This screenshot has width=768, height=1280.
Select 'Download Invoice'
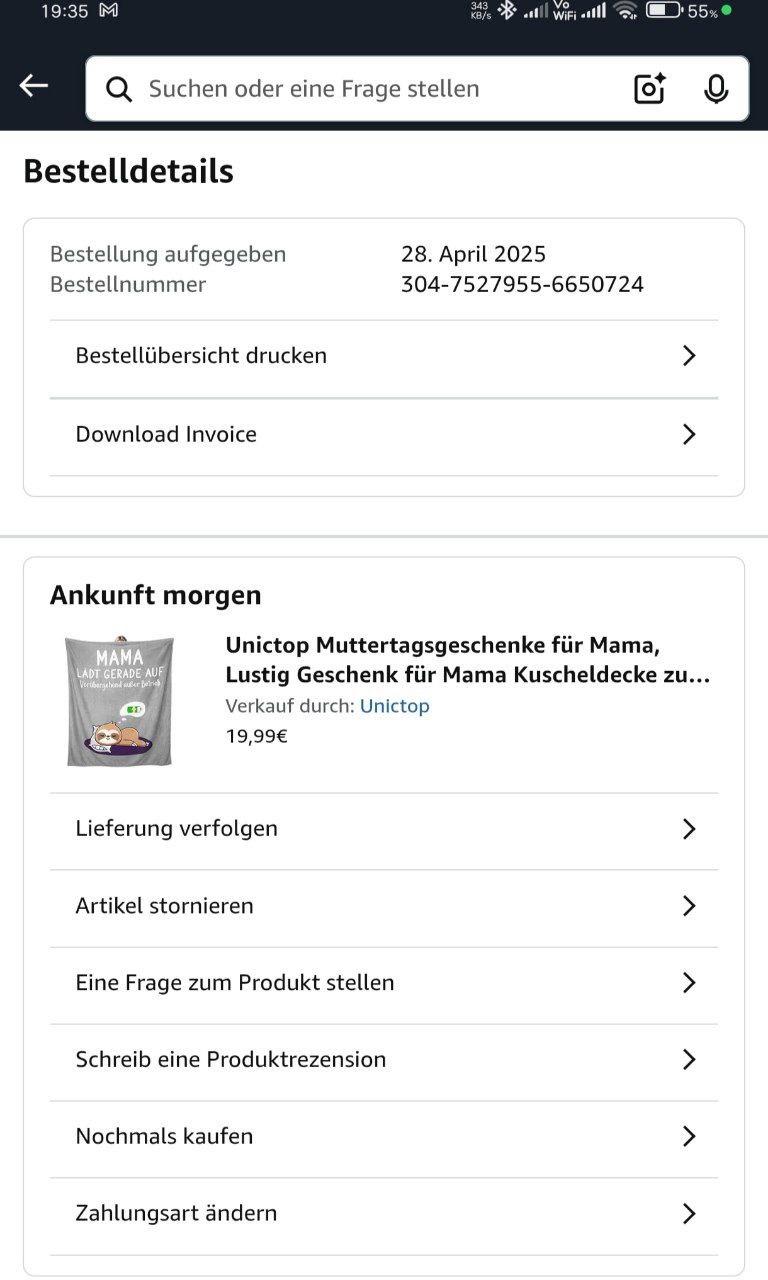[x=384, y=434]
